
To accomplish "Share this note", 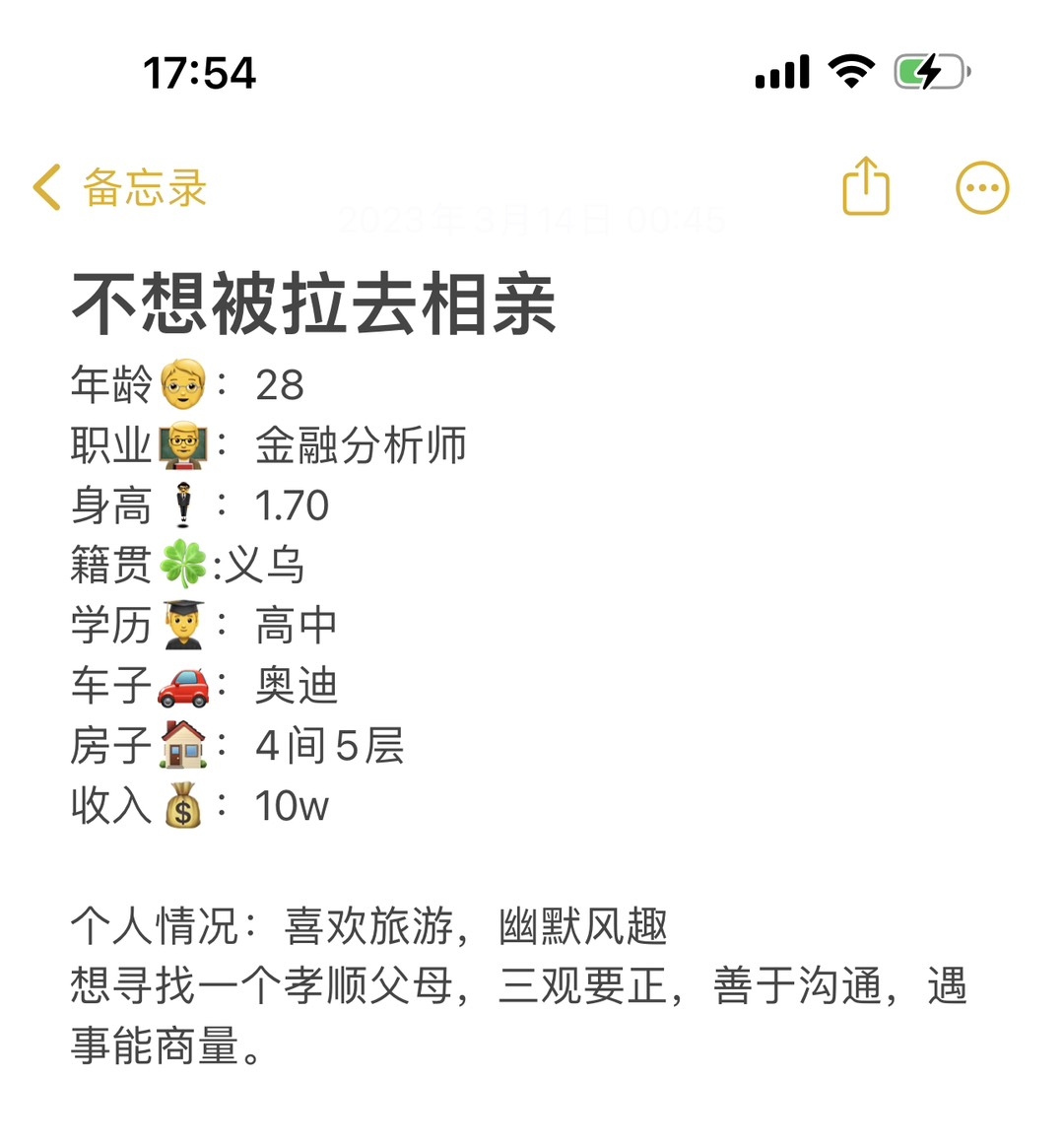I will 866,186.
